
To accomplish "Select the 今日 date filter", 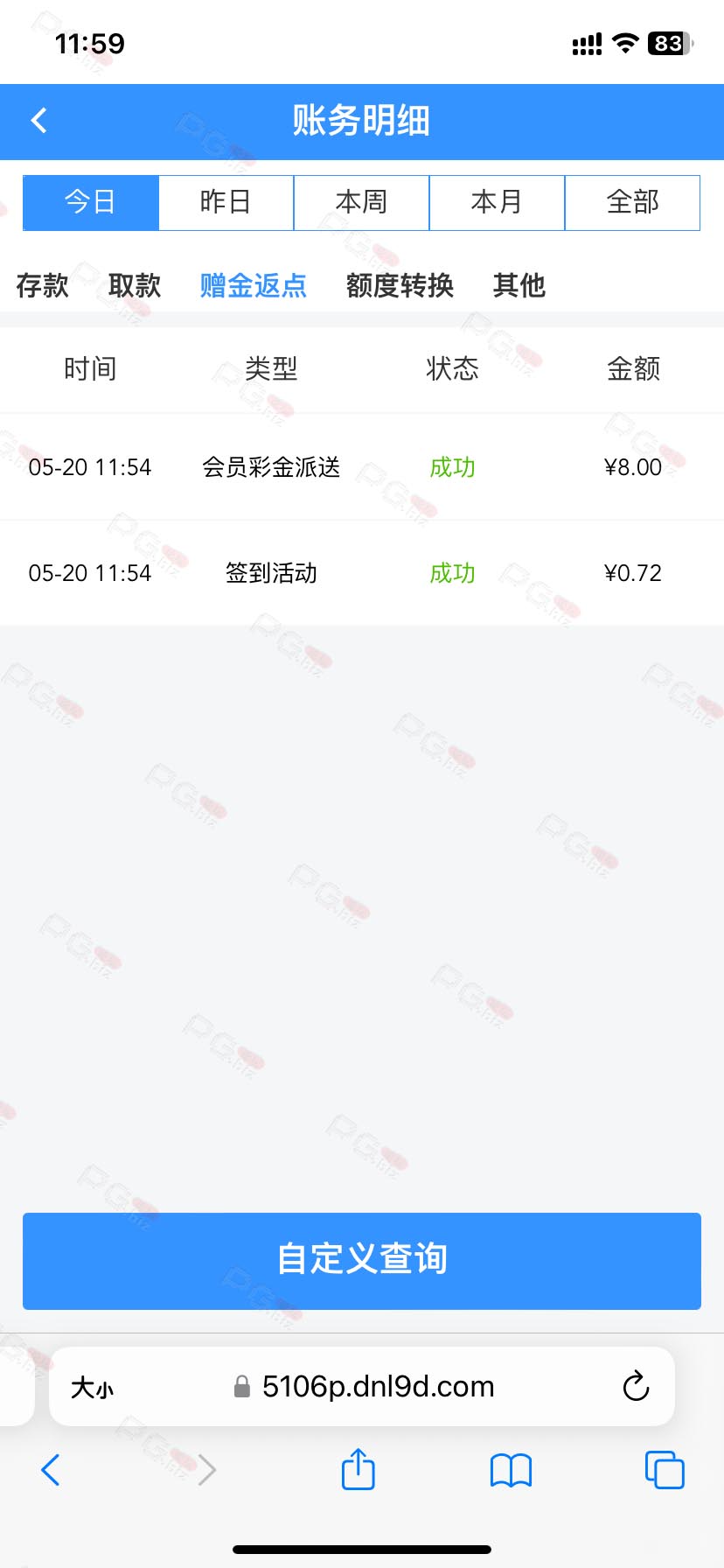I will pyautogui.click(x=91, y=202).
